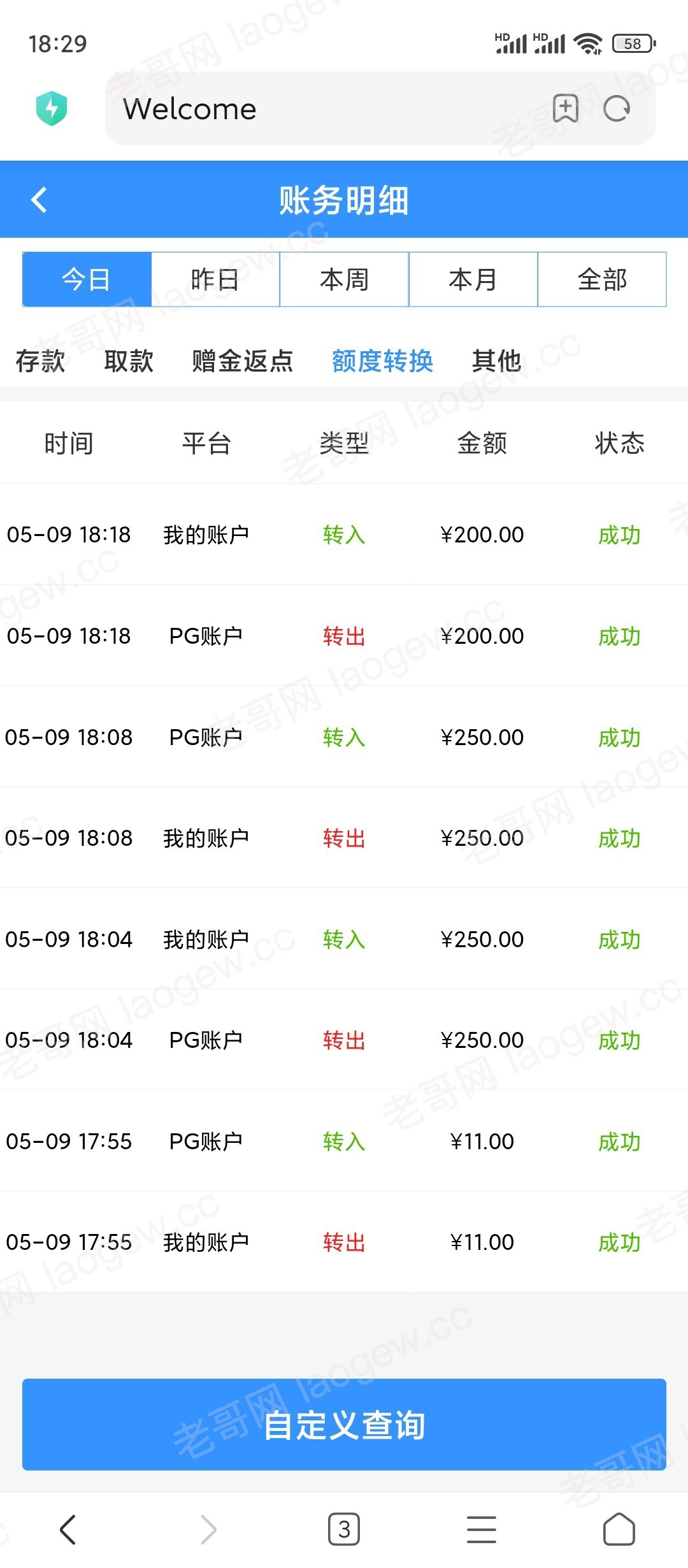Screen dimensions: 688x1568
Task: Show records for 本月
Action: (473, 279)
